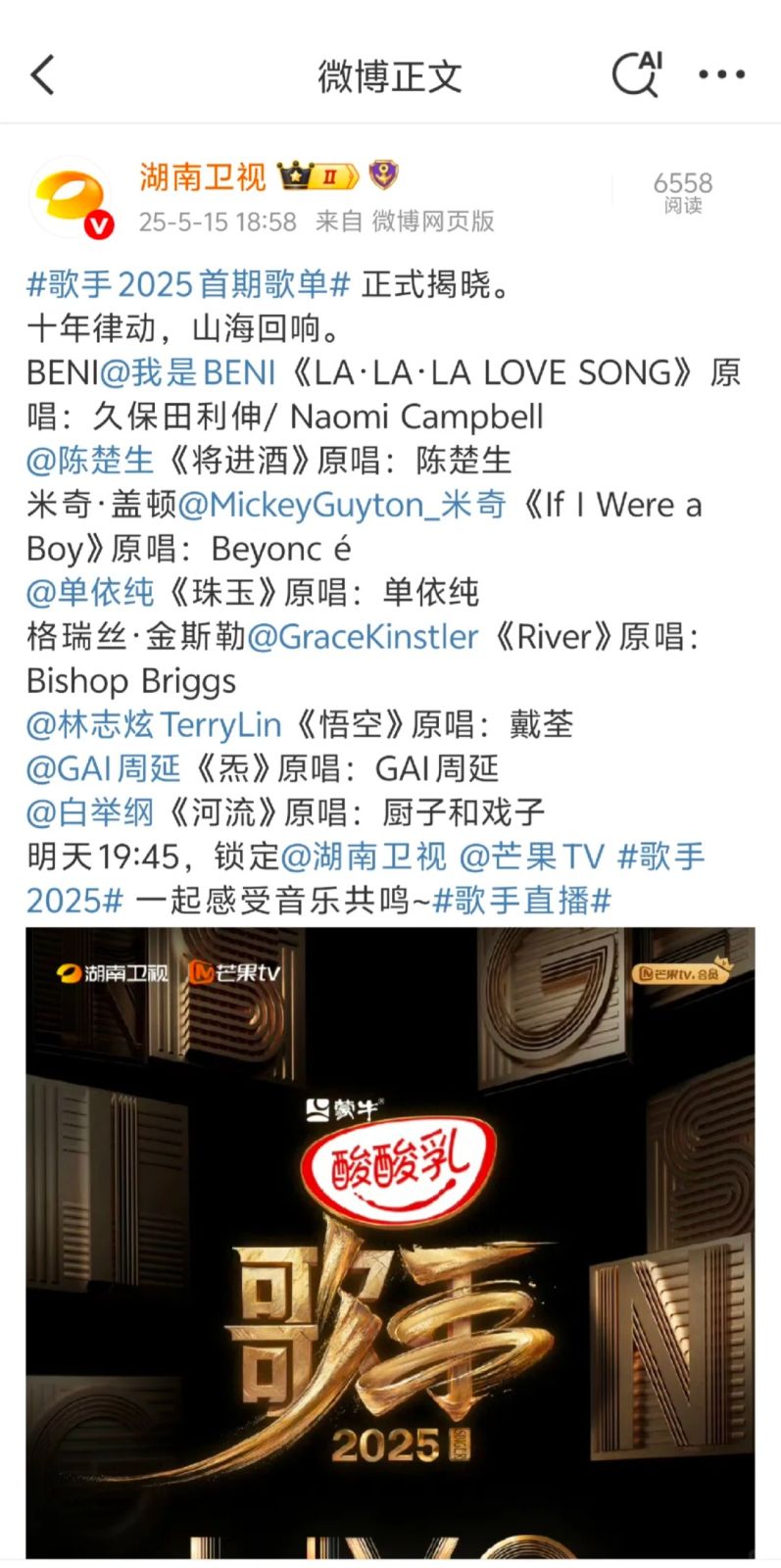This screenshot has width=781, height=1568.
Task: Go back using the top-left arrow
Action: pyautogui.click(x=43, y=74)
